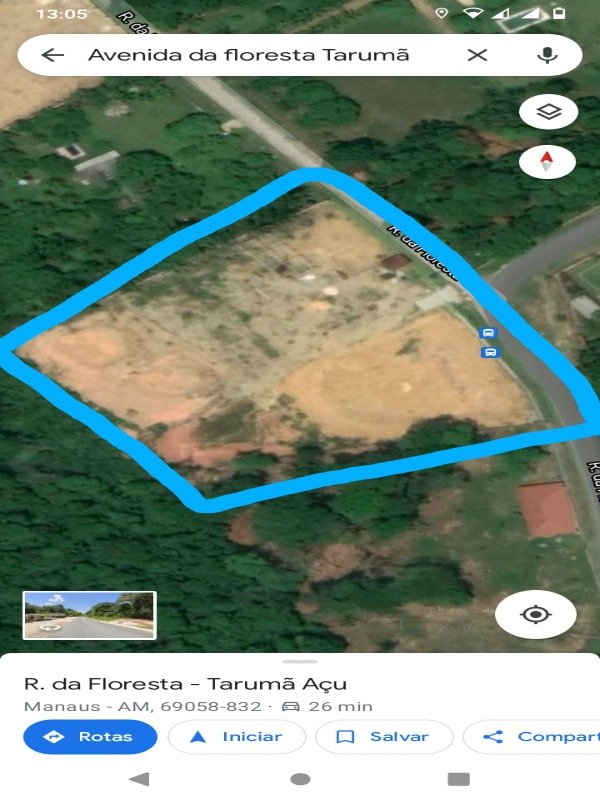This screenshot has height=799, width=600.
Task: Clear the search query with the X
Action: [x=477, y=55]
